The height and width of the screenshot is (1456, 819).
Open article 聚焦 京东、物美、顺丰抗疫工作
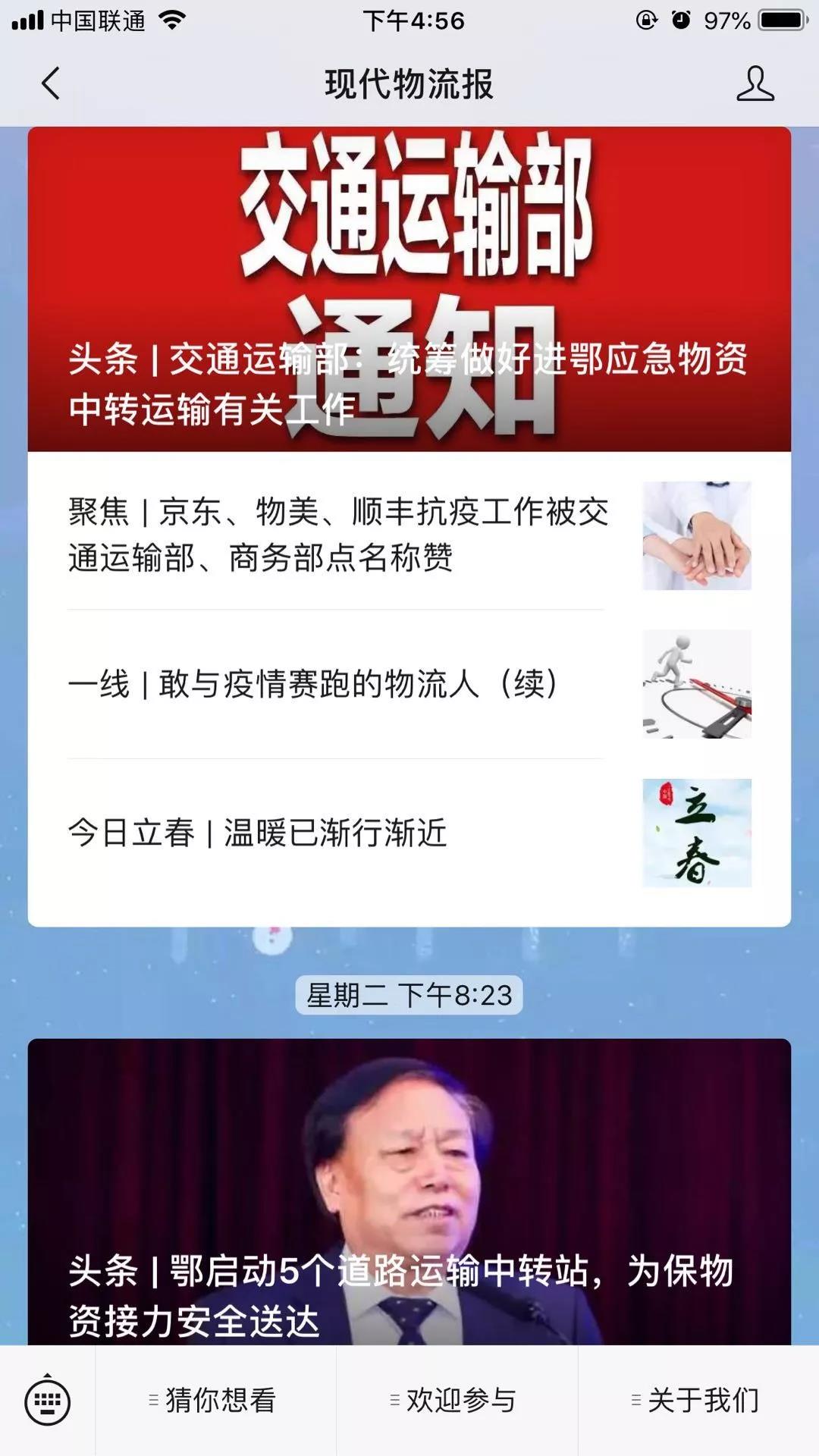[409, 535]
